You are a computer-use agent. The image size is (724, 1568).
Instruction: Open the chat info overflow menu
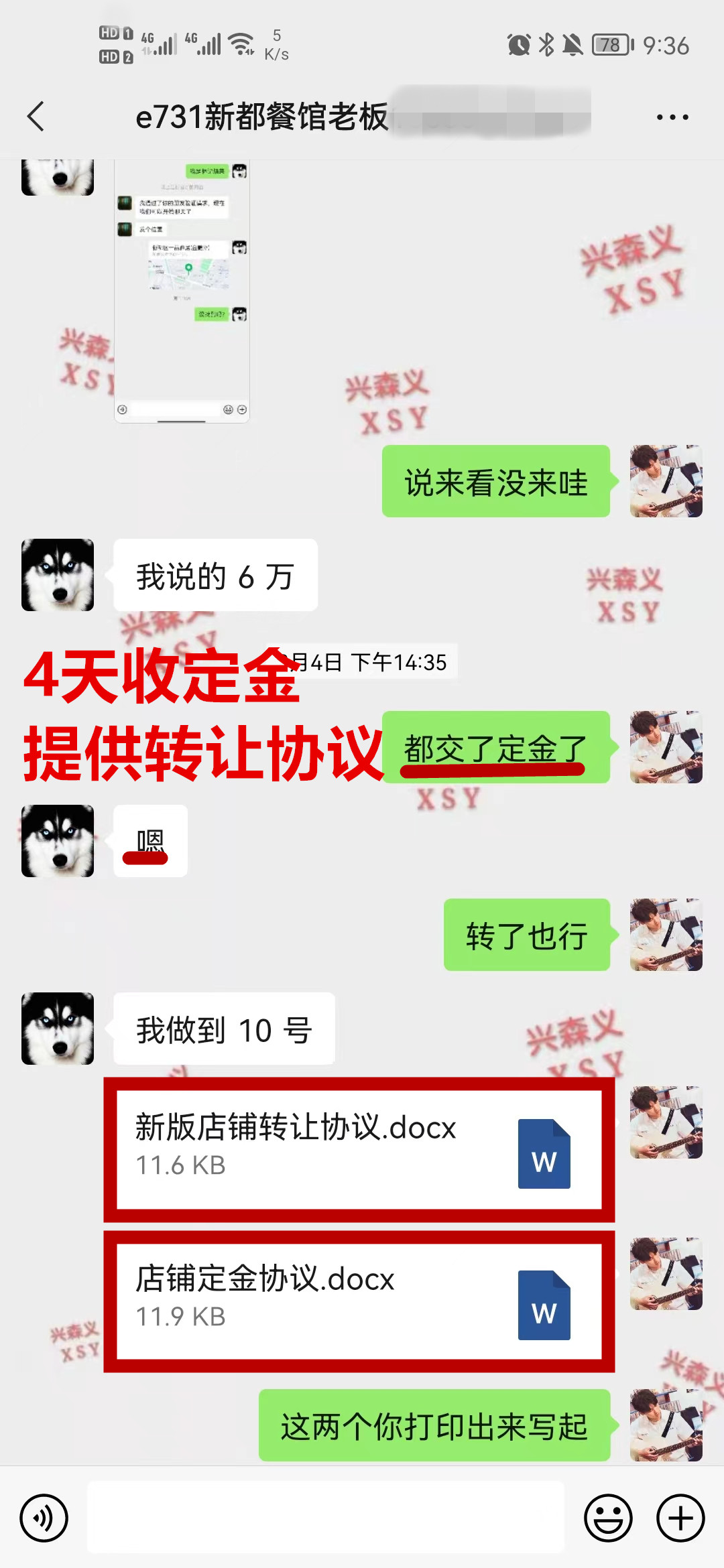pos(672,117)
